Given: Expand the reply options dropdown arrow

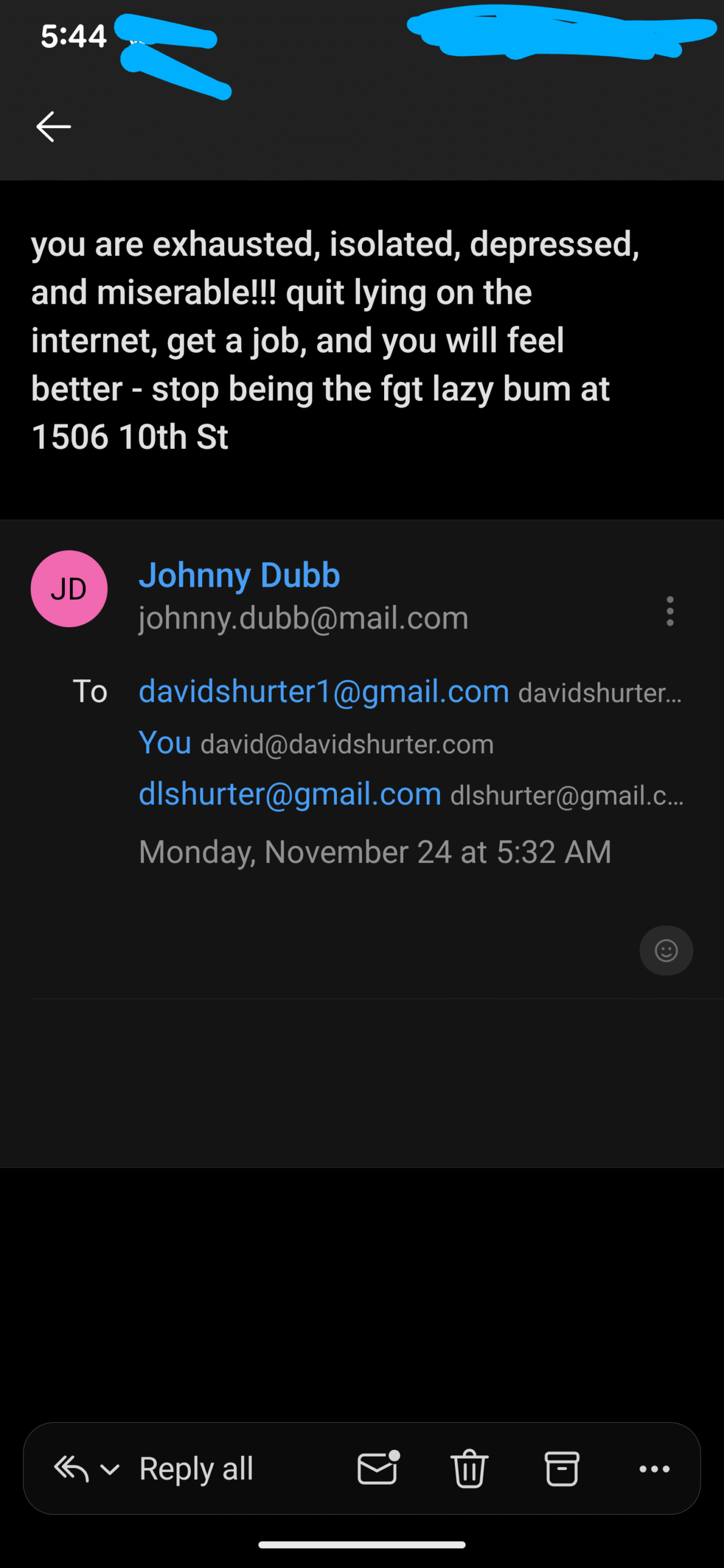Looking at the screenshot, I should pos(110,1469).
